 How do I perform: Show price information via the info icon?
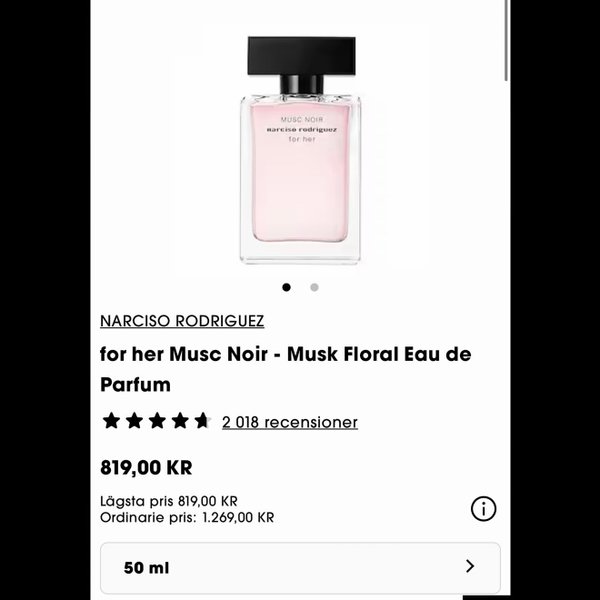pos(483,508)
